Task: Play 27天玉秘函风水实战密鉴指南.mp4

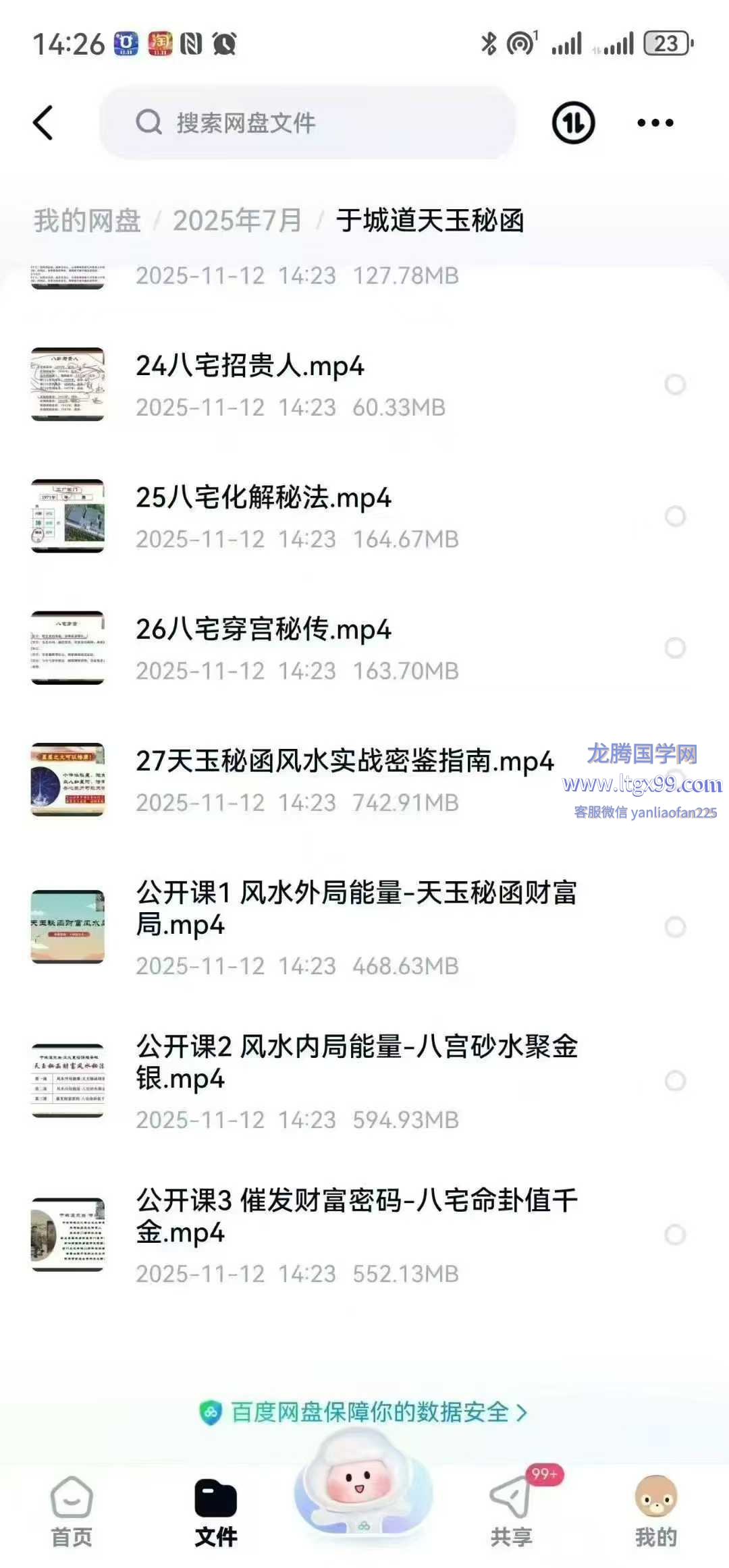Action: click(344, 761)
